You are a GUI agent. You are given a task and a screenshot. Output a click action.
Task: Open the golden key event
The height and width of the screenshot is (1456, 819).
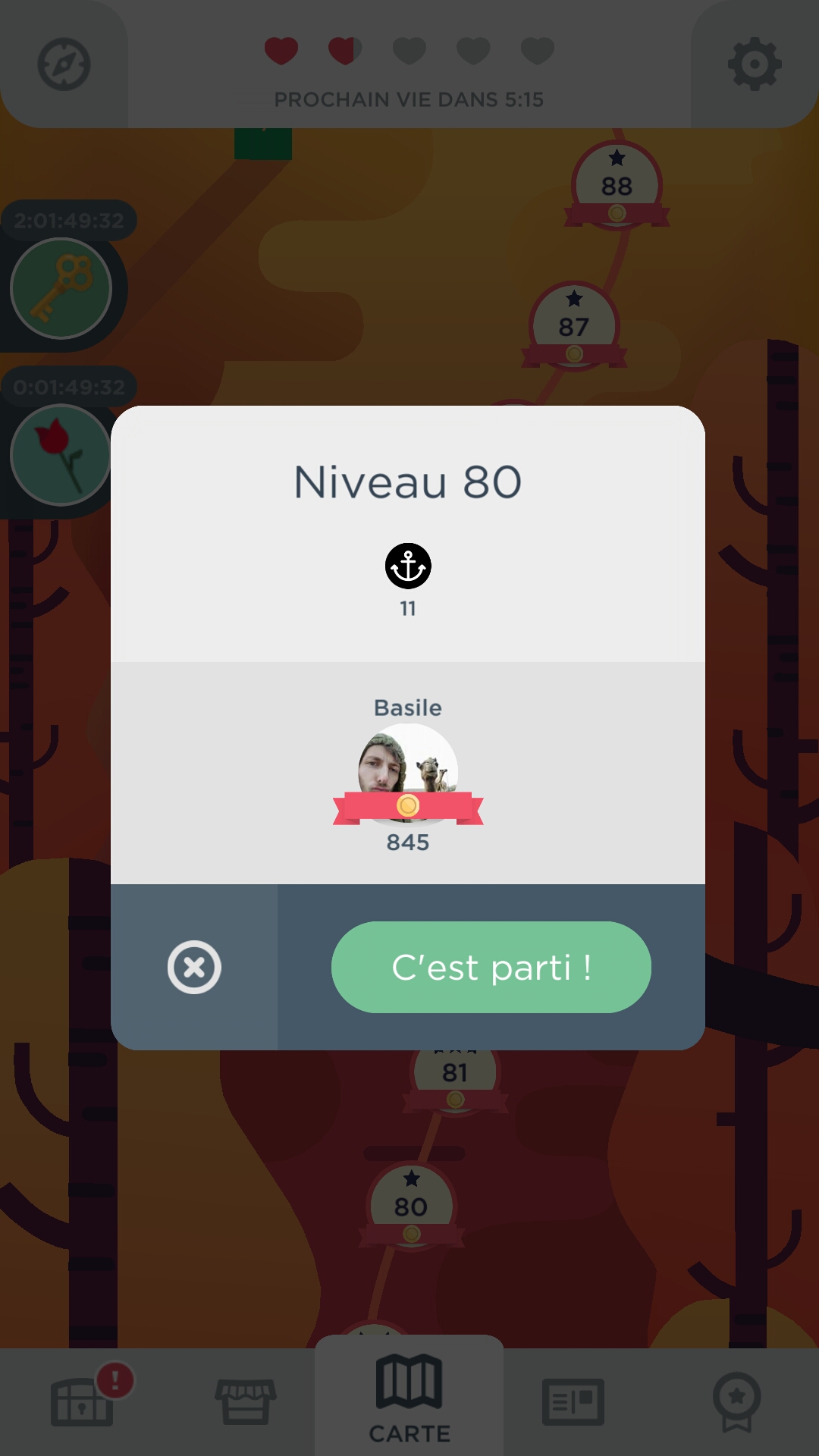pos(61,288)
